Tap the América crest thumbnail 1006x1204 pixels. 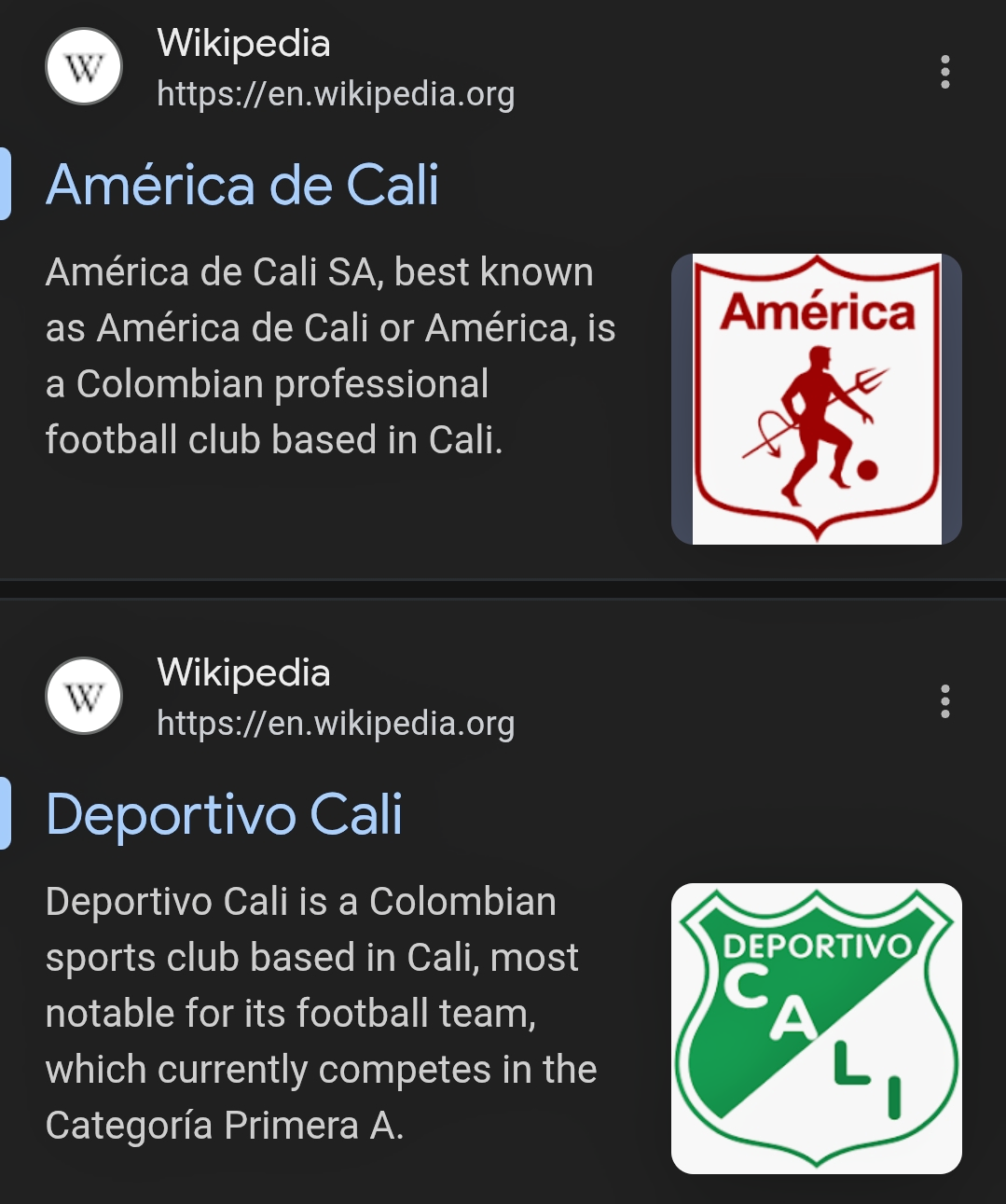point(816,399)
